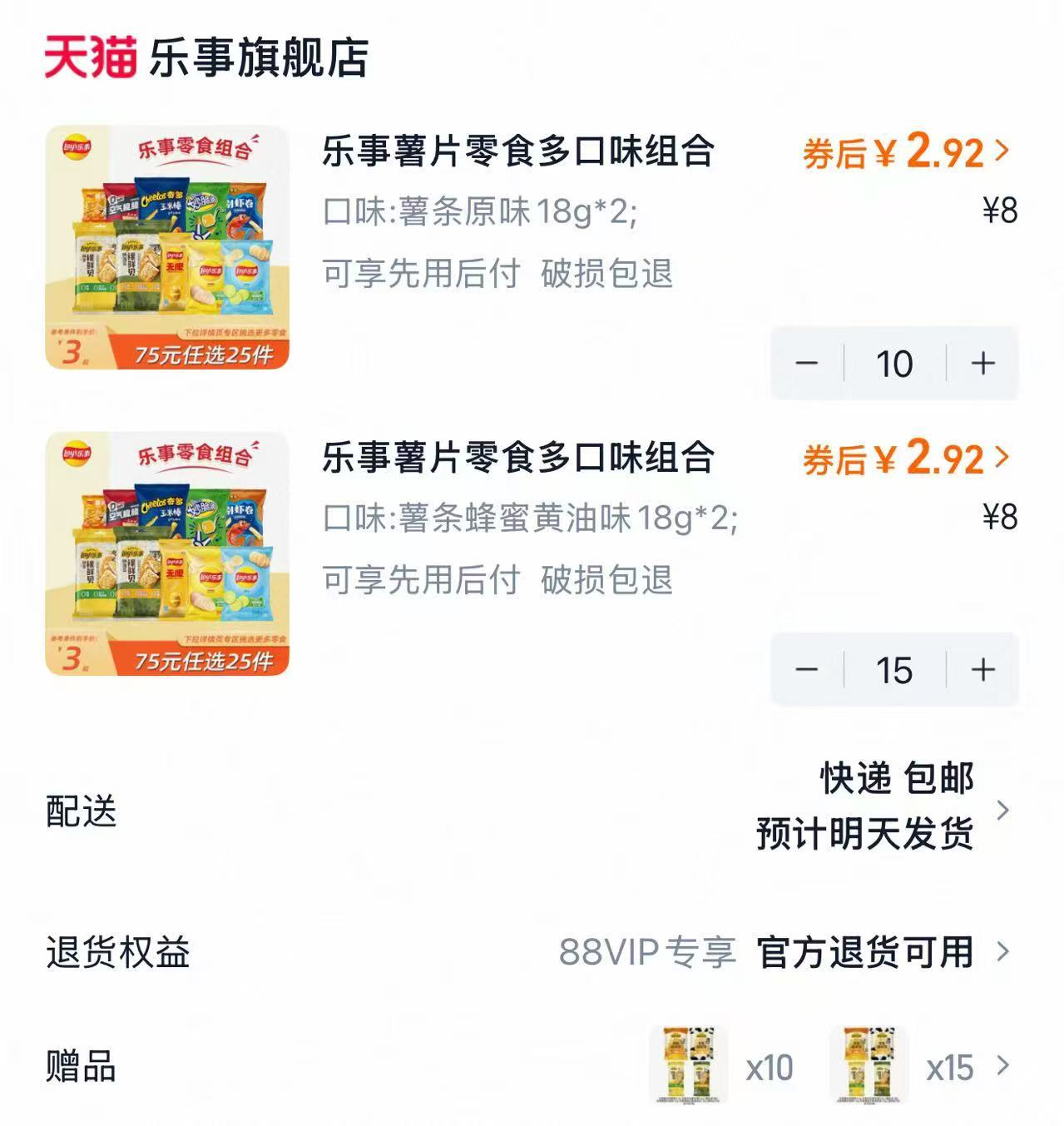
Task: View coupon details for second 券后¥2.92 price
Action: click(x=898, y=458)
